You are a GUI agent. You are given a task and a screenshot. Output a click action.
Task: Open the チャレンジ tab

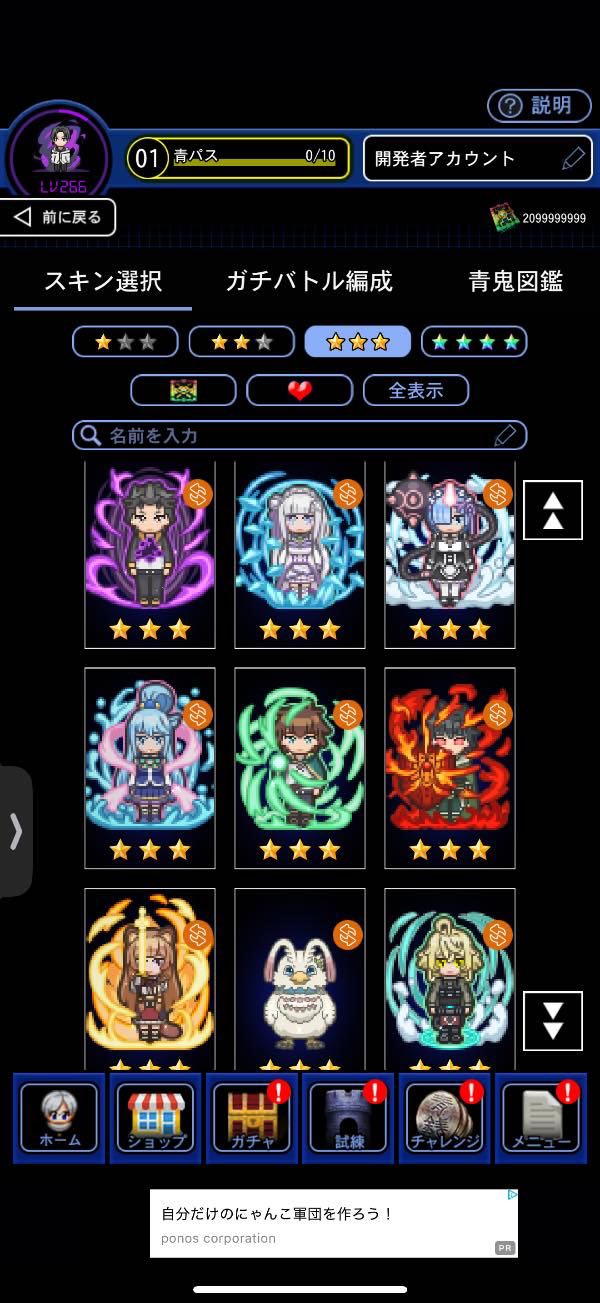[x=444, y=1118]
